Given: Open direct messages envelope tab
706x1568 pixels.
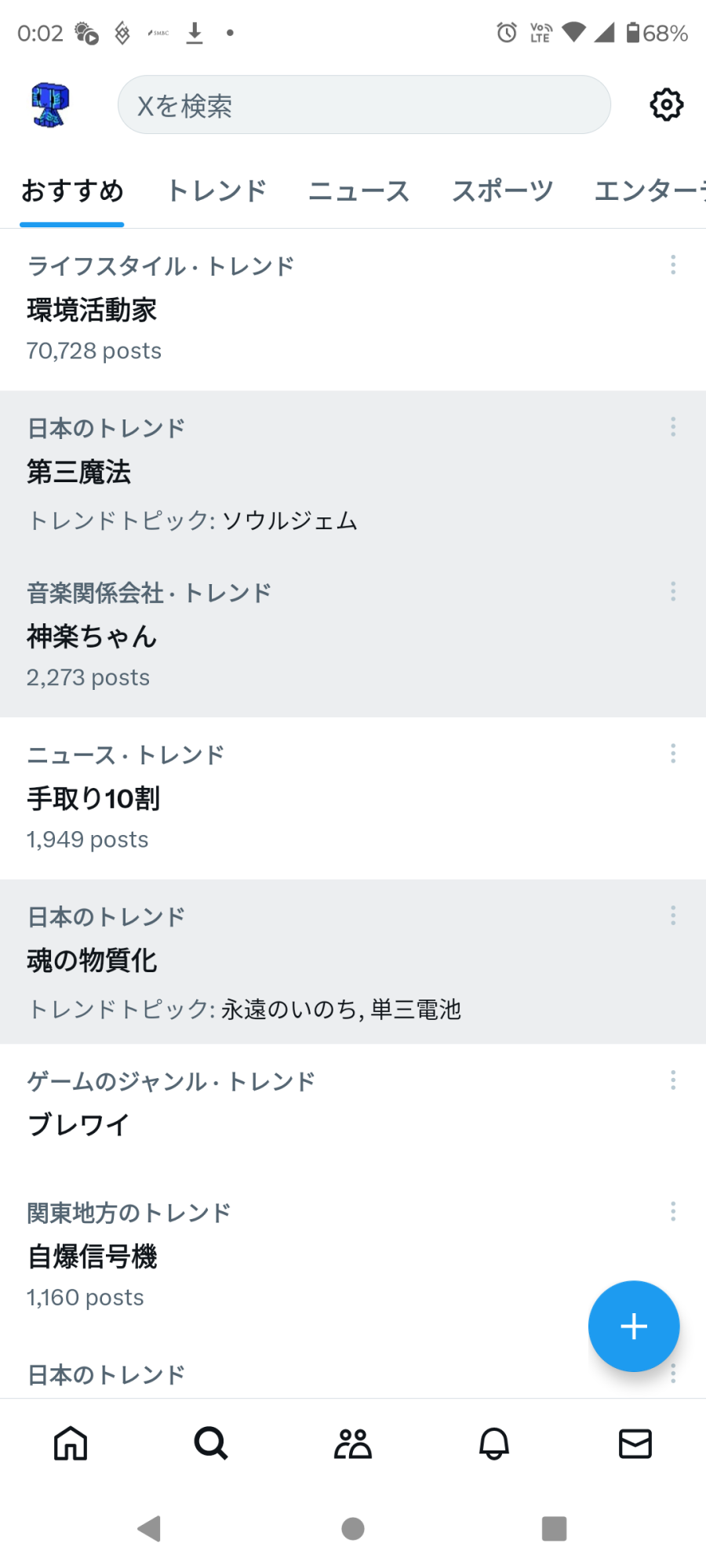Looking at the screenshot, I should point(635,1443).
